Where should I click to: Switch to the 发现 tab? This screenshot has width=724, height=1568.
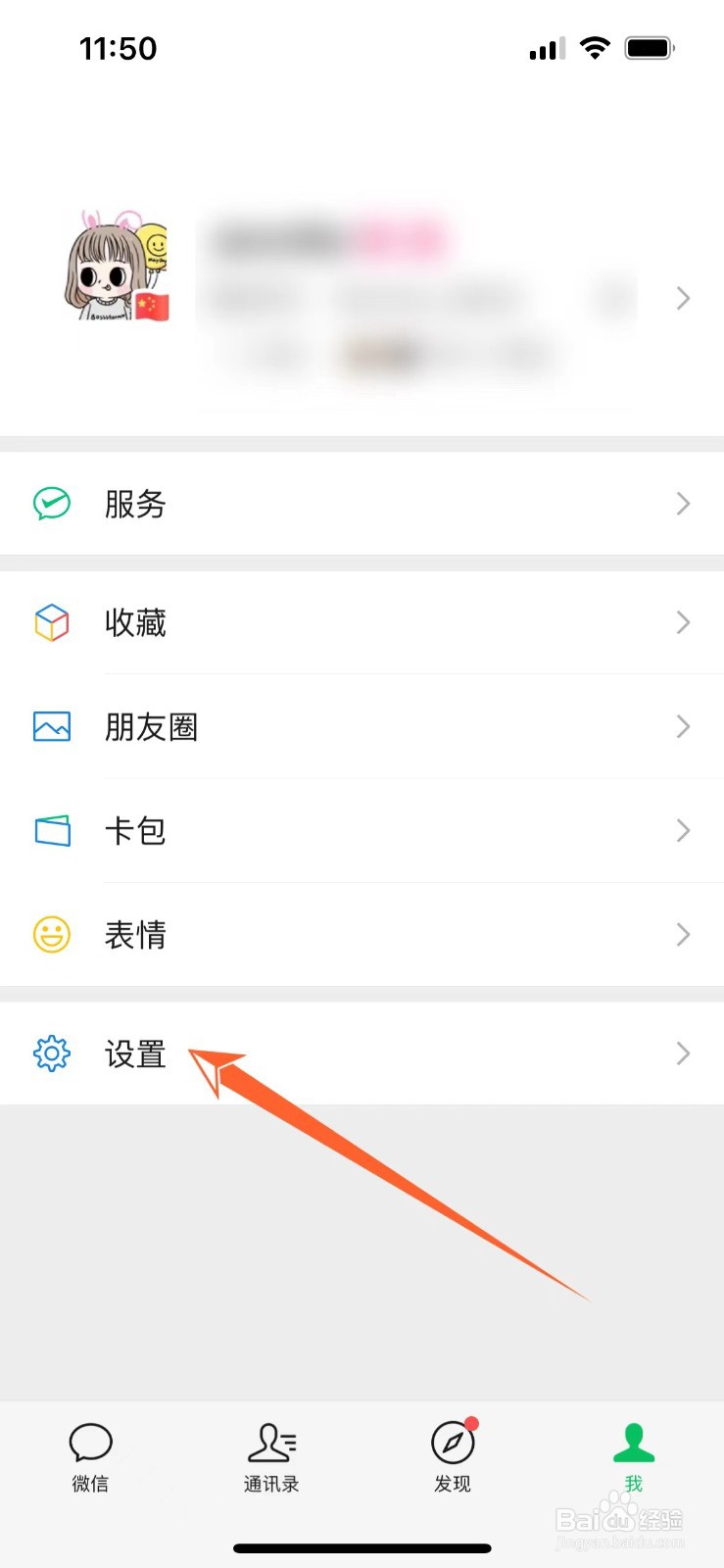[452, 1455]
